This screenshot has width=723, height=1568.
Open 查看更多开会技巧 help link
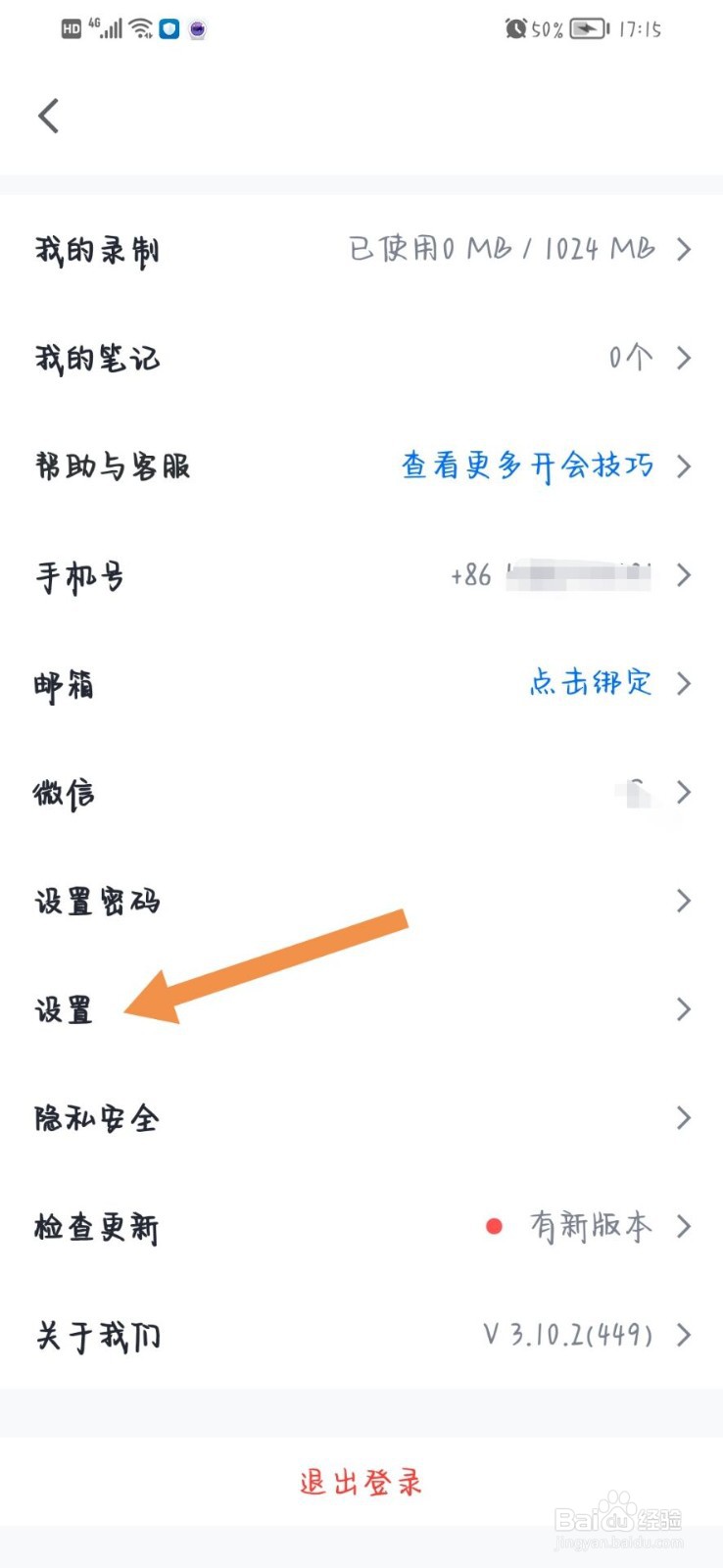(526, 466)
